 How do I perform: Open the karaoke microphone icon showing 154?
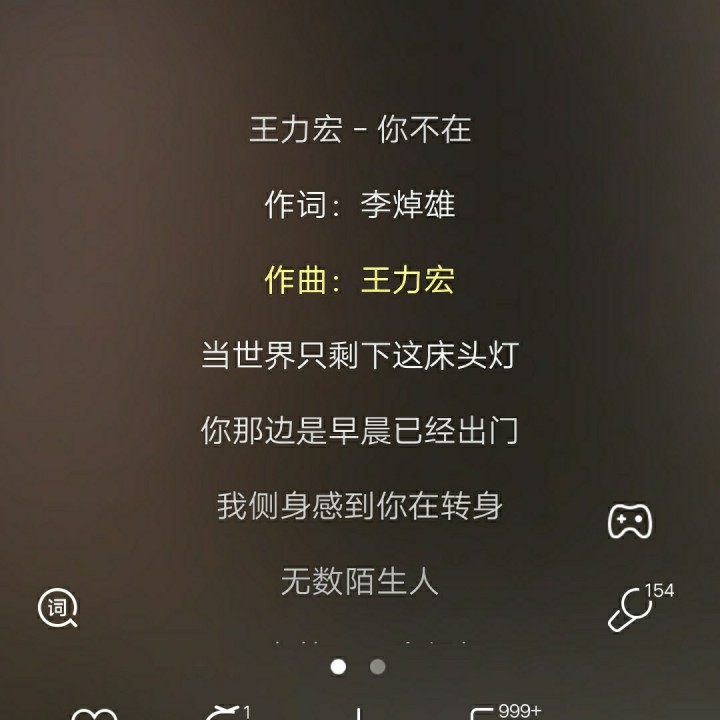(641, 607)
